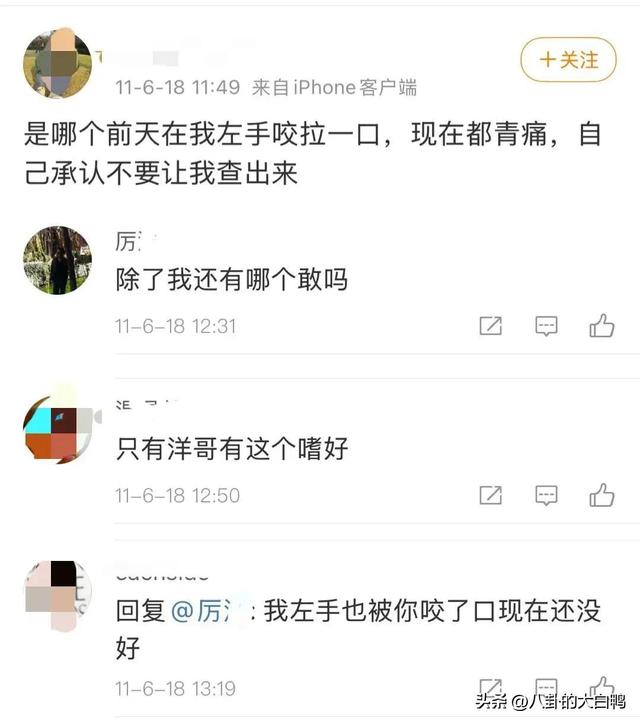Follow the post author with 关注 button
The width and height of the screenshot is (640, 724).
click(x=568, y=60)
